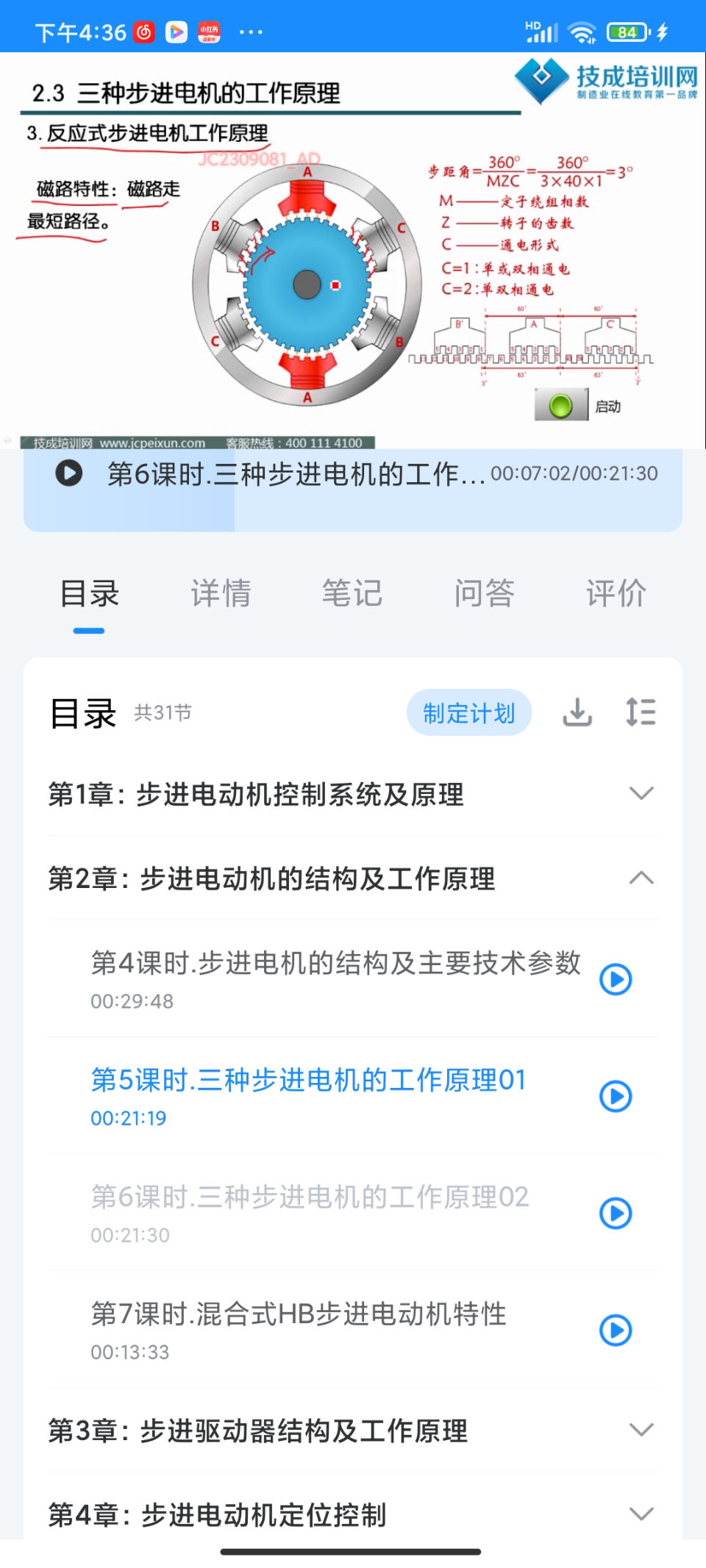This screenshot has height=1568, width=706.
Task: Tap the 制定计划 button
Action: [x=468, y=712]
